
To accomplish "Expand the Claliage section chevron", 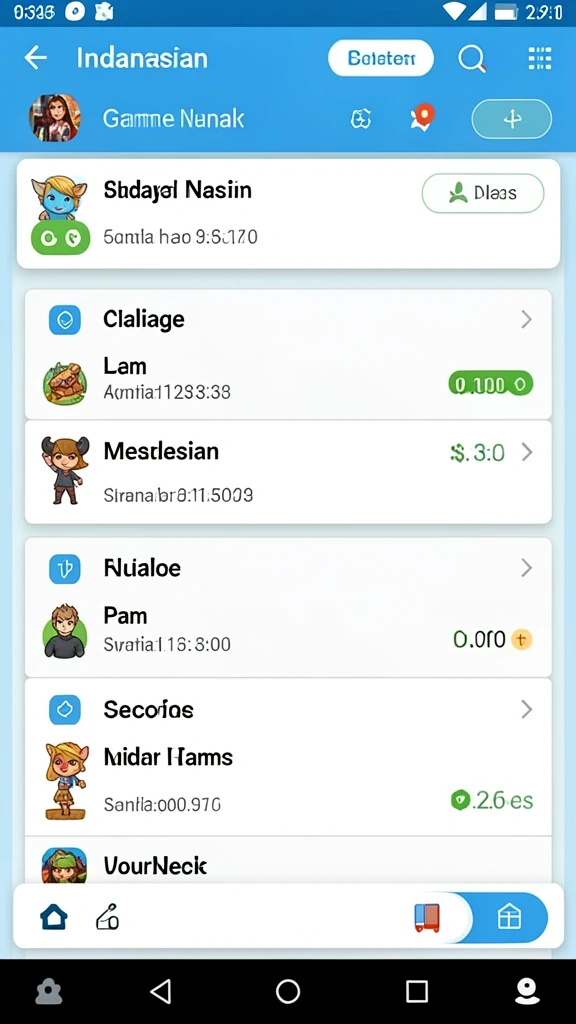I will click(x=526, y=319).
